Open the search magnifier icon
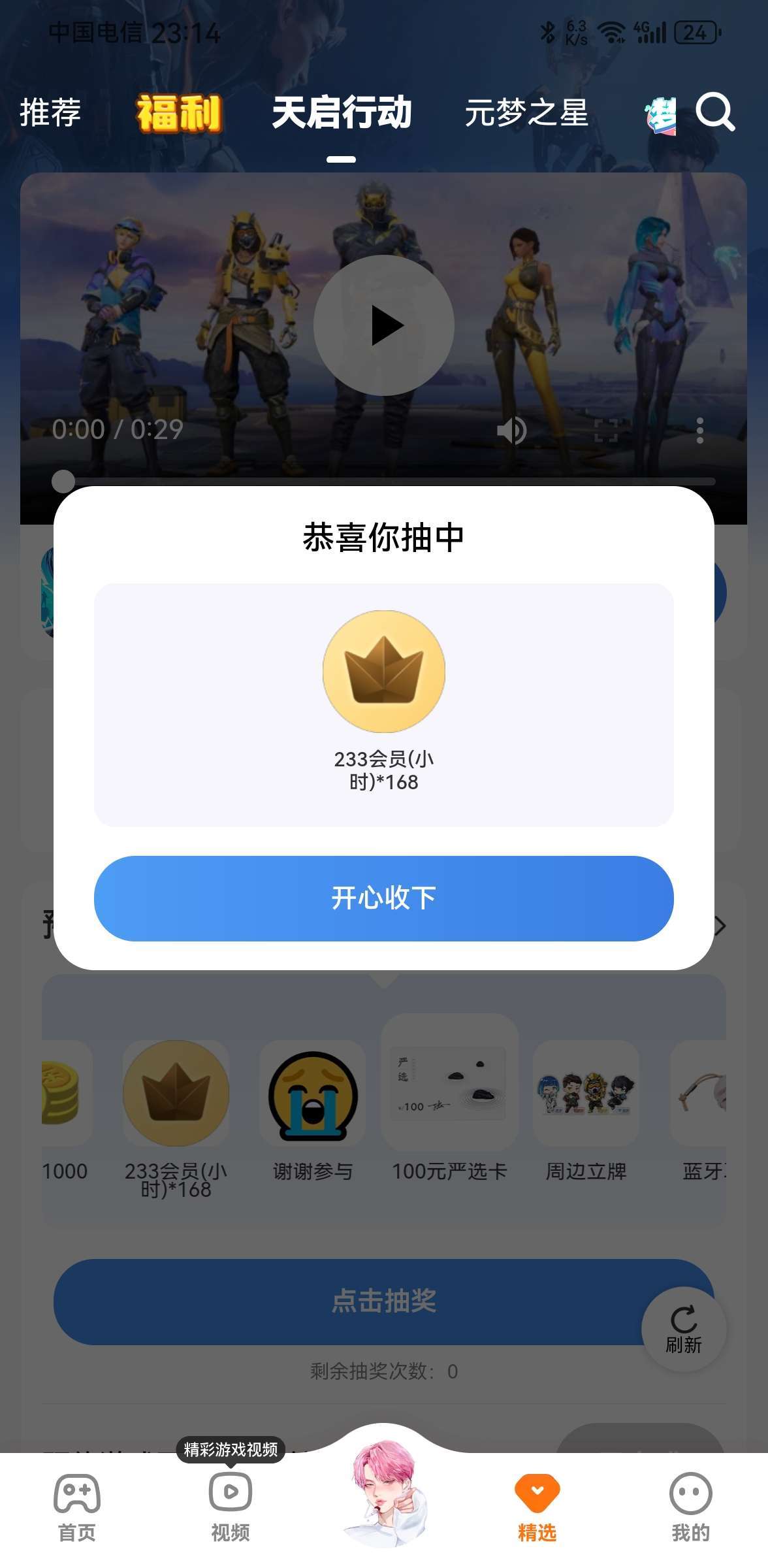Image resolution: width=768 pixels, height=1568 pixels. click(715, 113)
